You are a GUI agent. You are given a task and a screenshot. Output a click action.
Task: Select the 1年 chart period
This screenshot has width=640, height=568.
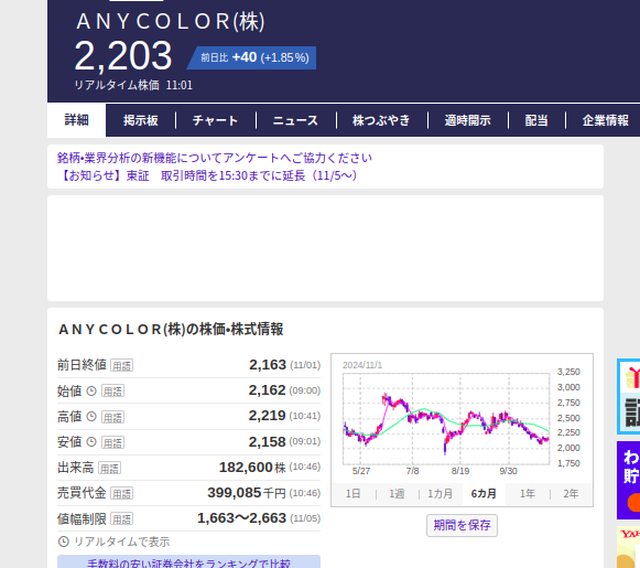pos(527,494)
